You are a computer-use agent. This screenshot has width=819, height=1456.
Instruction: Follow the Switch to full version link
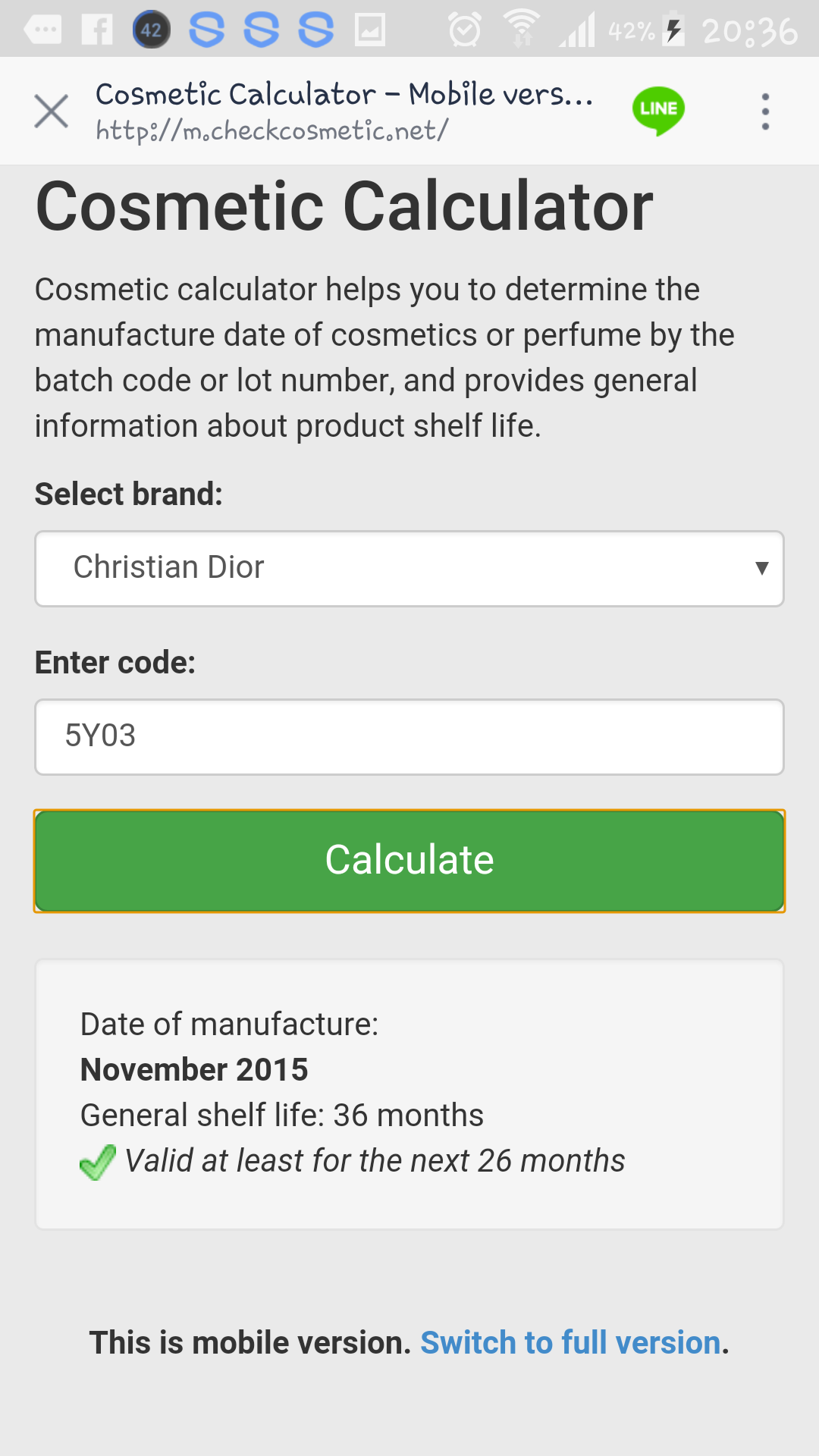tap(570, 1343)
